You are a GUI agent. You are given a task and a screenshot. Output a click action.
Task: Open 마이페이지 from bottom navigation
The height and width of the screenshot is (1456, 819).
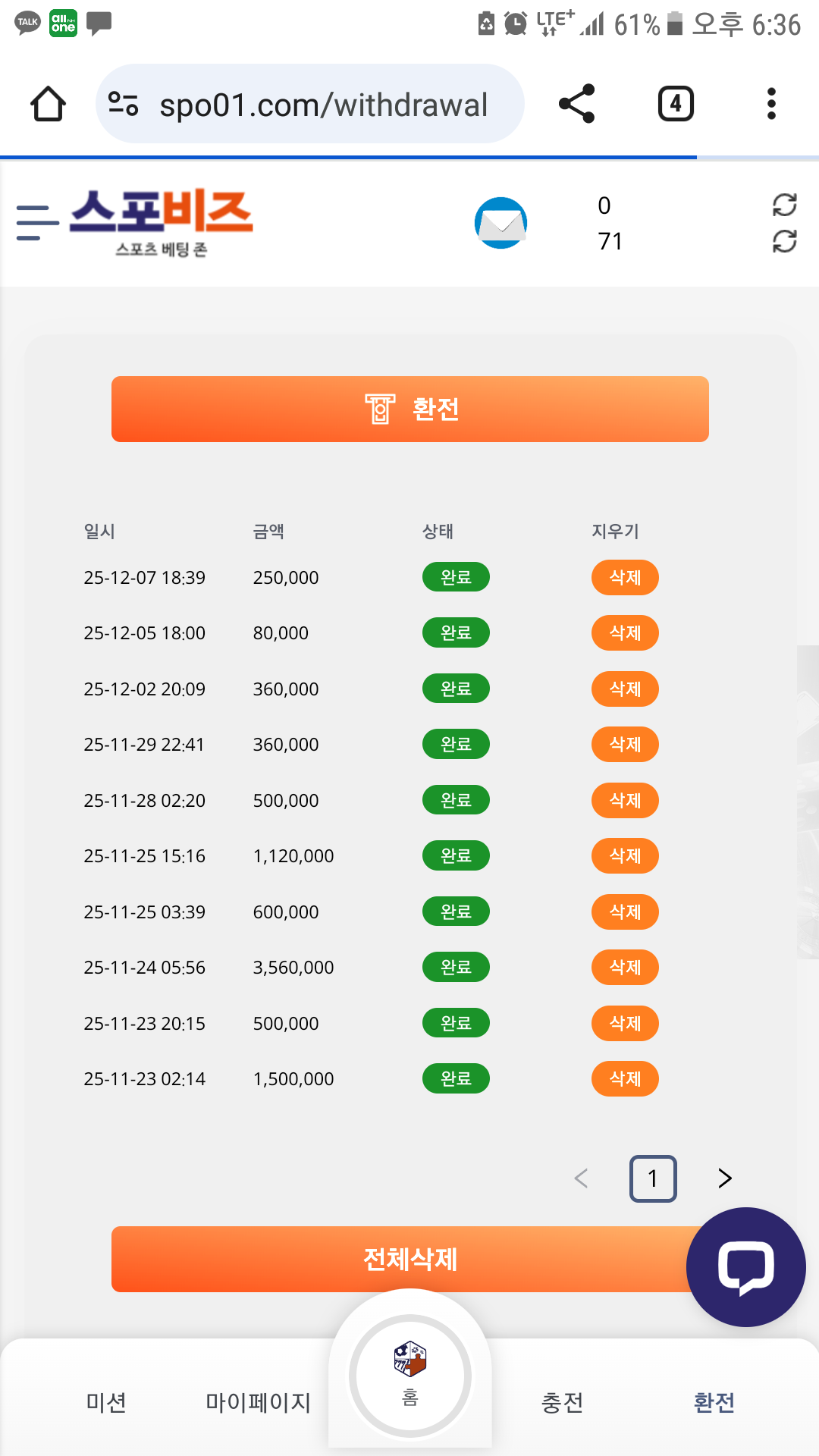[x=258, y=1403]
